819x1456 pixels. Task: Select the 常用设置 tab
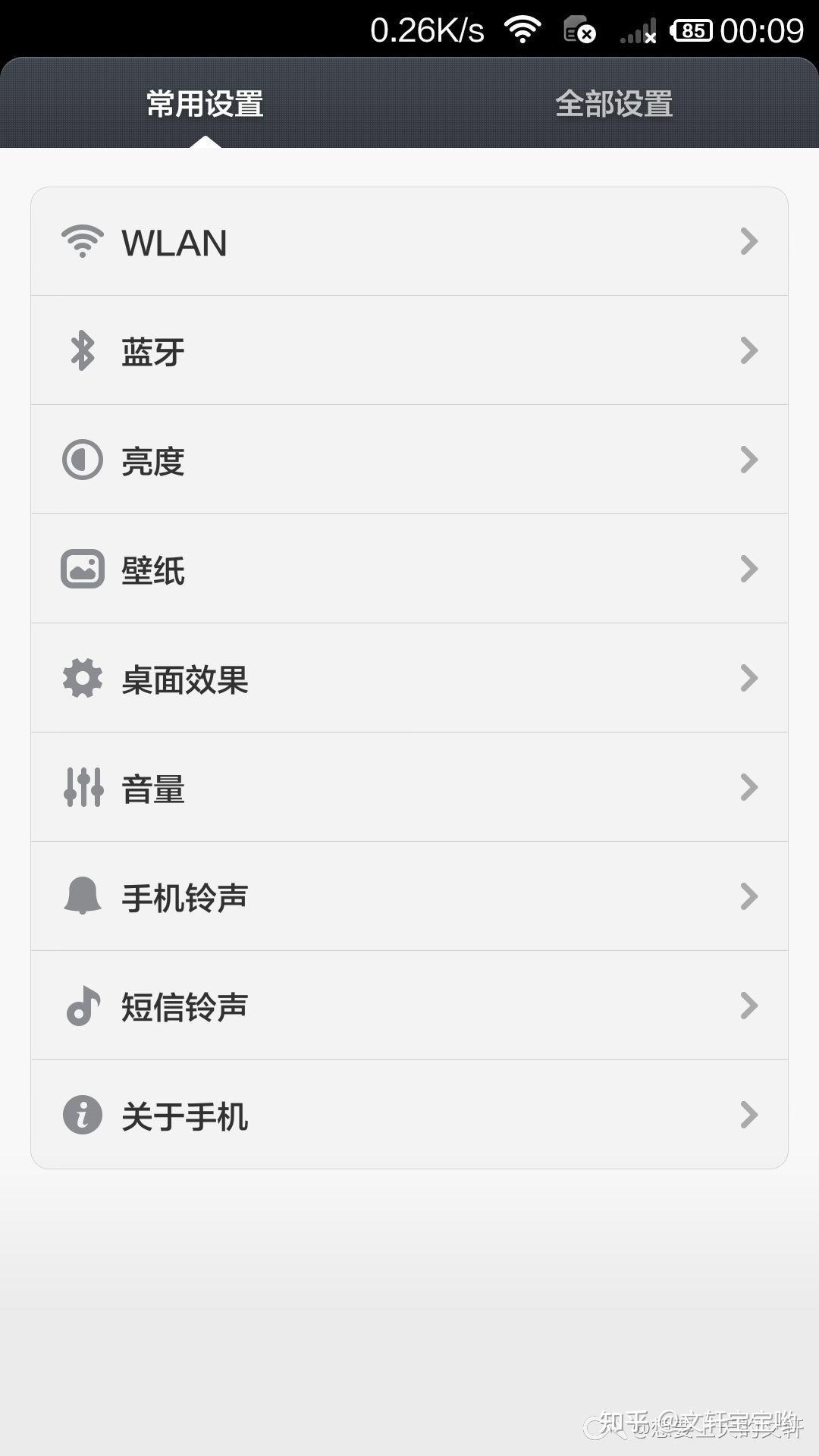[x=205, y=104]
